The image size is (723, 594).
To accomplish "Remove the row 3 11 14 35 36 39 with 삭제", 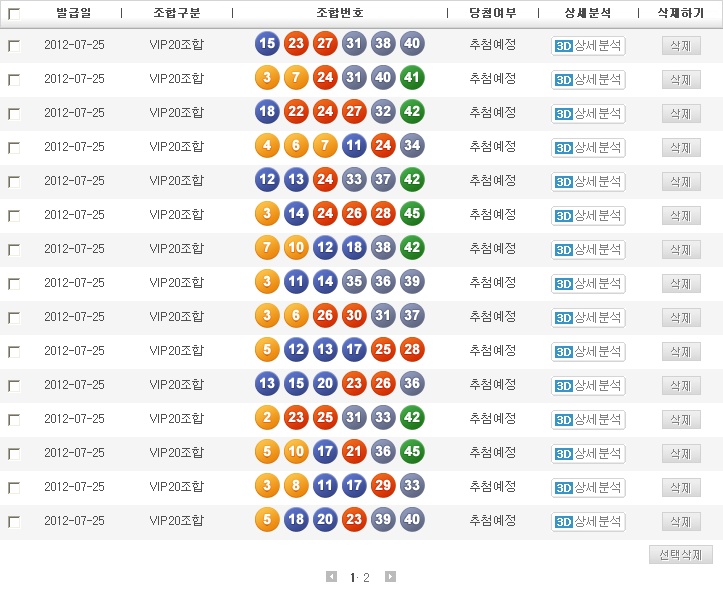I will [x=681, y=284].
